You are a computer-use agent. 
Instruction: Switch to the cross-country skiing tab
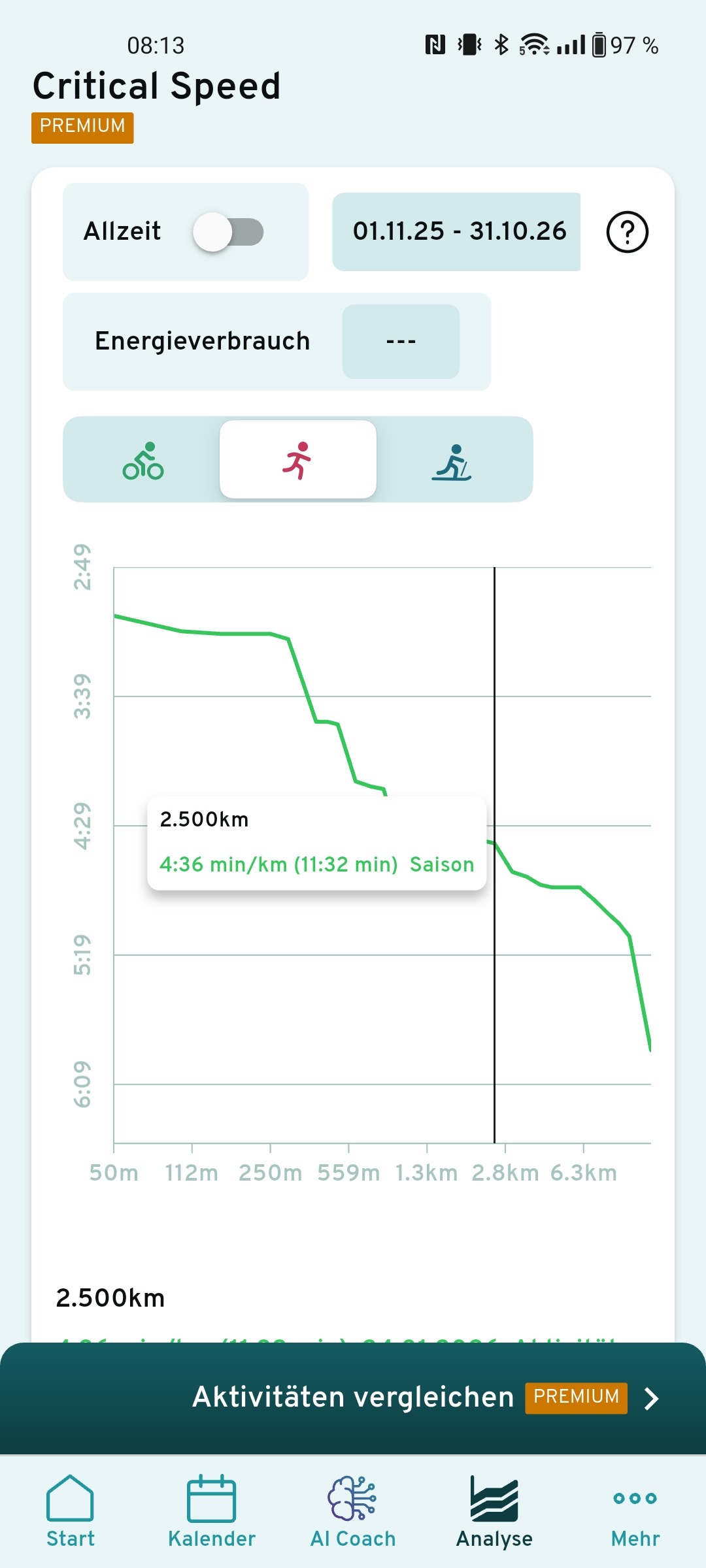[452, 460]
